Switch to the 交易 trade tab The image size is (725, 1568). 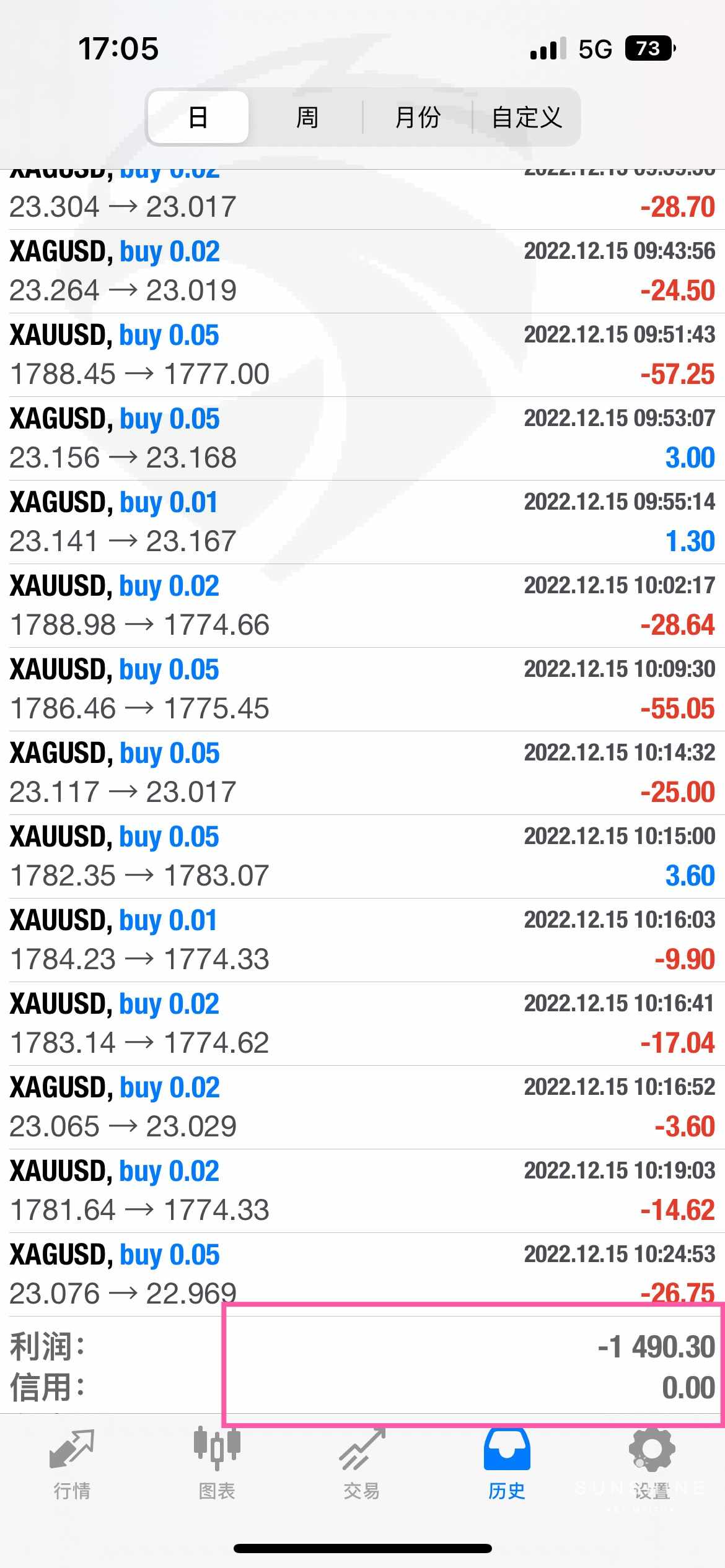(x=362, y=1464)
